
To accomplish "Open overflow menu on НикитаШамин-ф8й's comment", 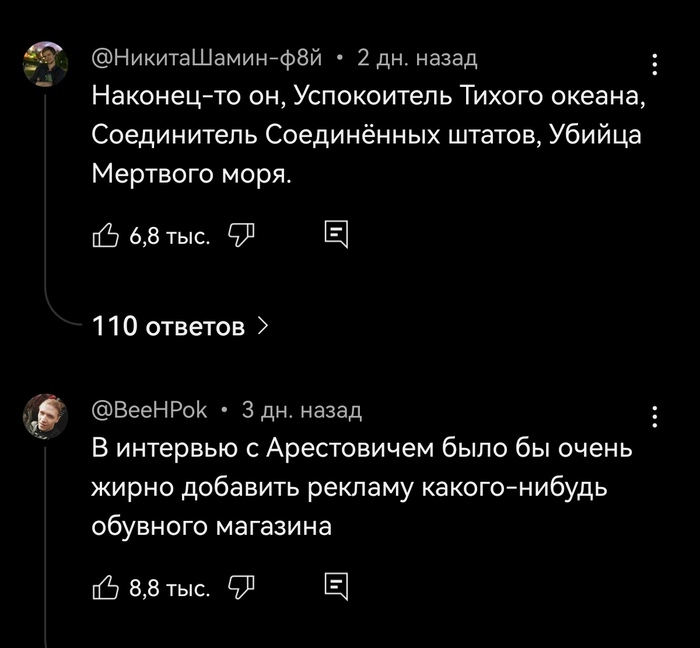I will pos(655,65).
